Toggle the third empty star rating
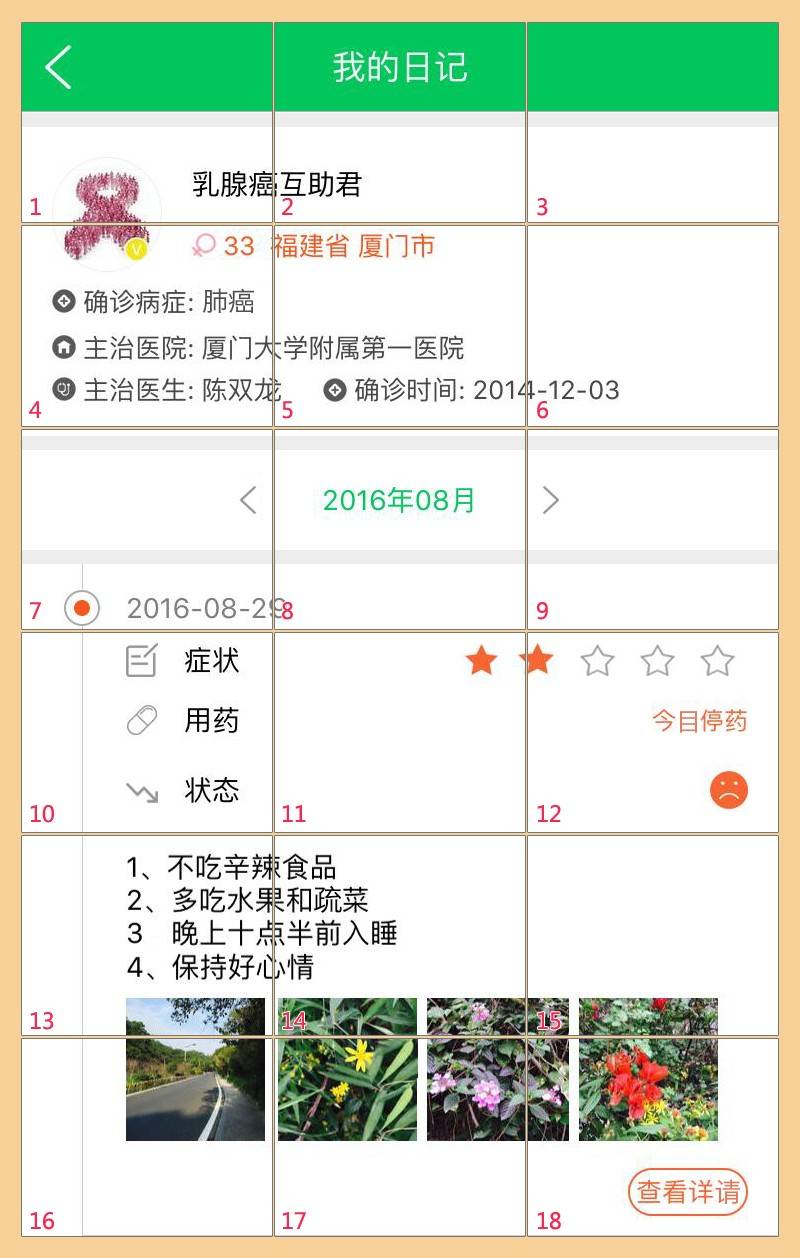Viewport: 800px width, 1258px height. 598,659
